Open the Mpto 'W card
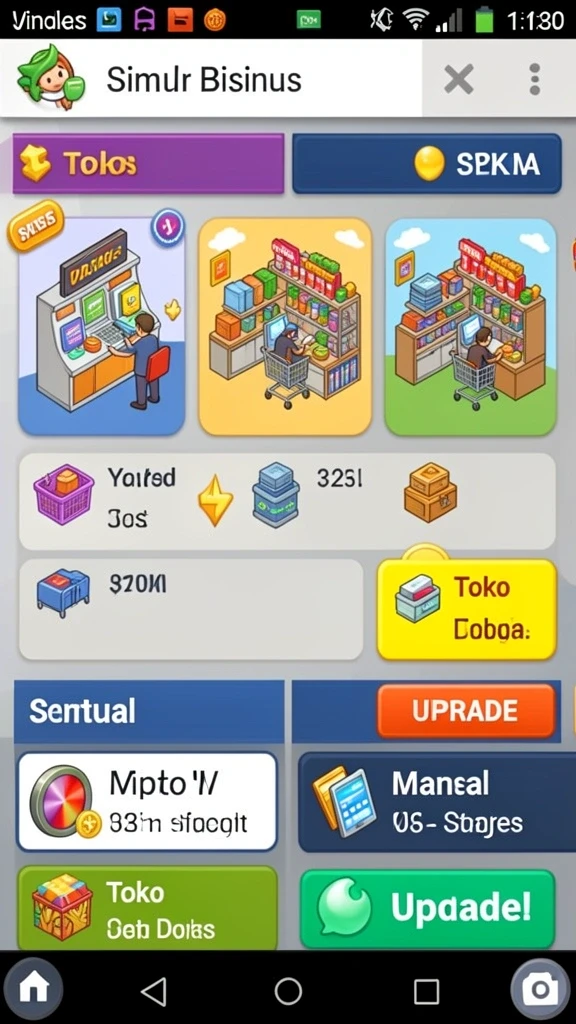The height and width of the screenshot is (1024, 576). [147, 801]
